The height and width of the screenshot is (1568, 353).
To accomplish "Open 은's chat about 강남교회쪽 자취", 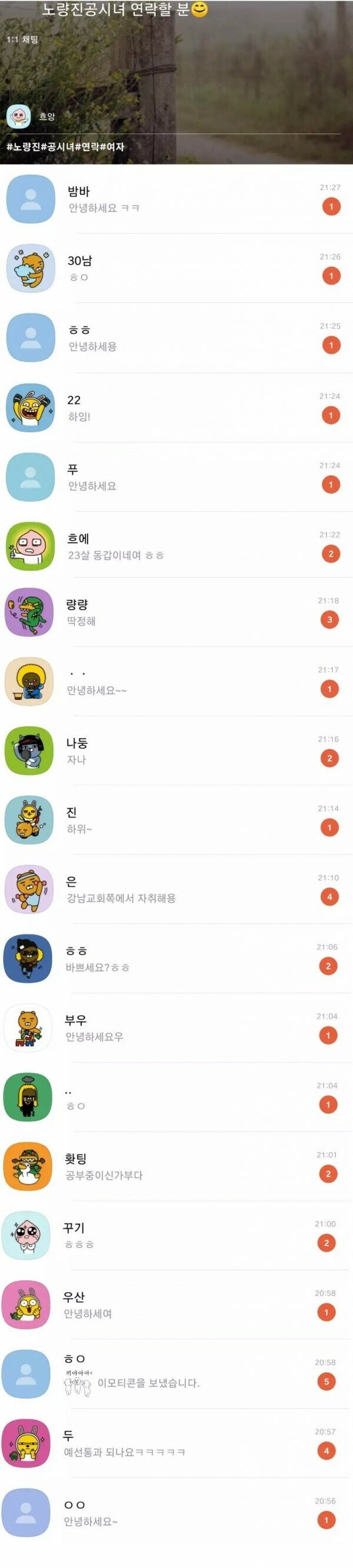I will tap(176, 889).
